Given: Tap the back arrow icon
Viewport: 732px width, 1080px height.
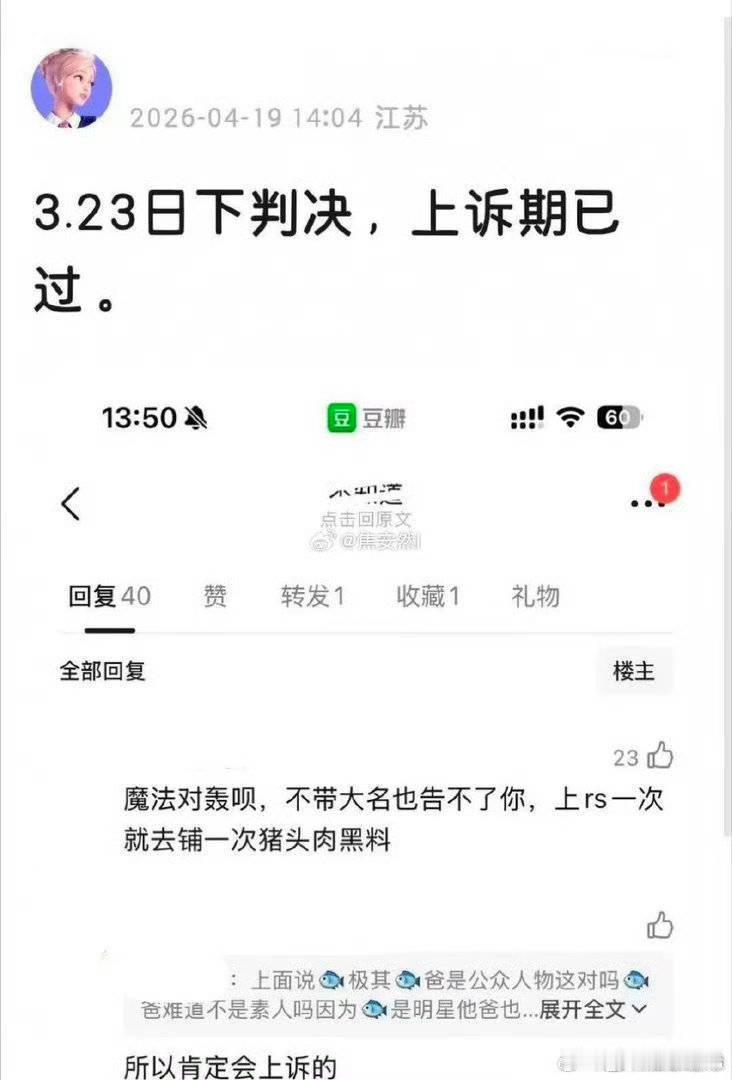Looking at the screenshot, I should [71, 503].
